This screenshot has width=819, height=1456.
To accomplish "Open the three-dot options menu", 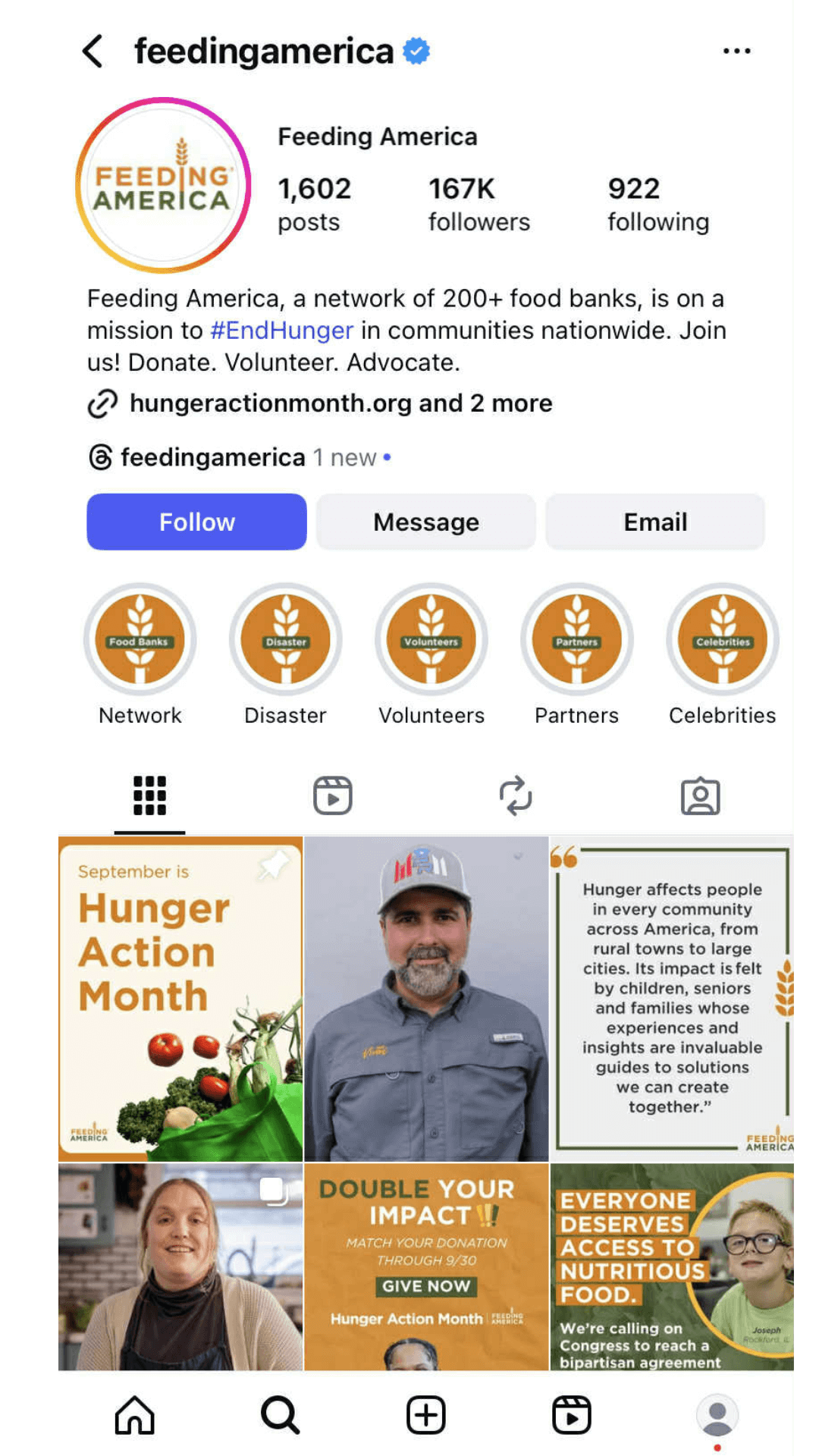I will pos(736,52).
